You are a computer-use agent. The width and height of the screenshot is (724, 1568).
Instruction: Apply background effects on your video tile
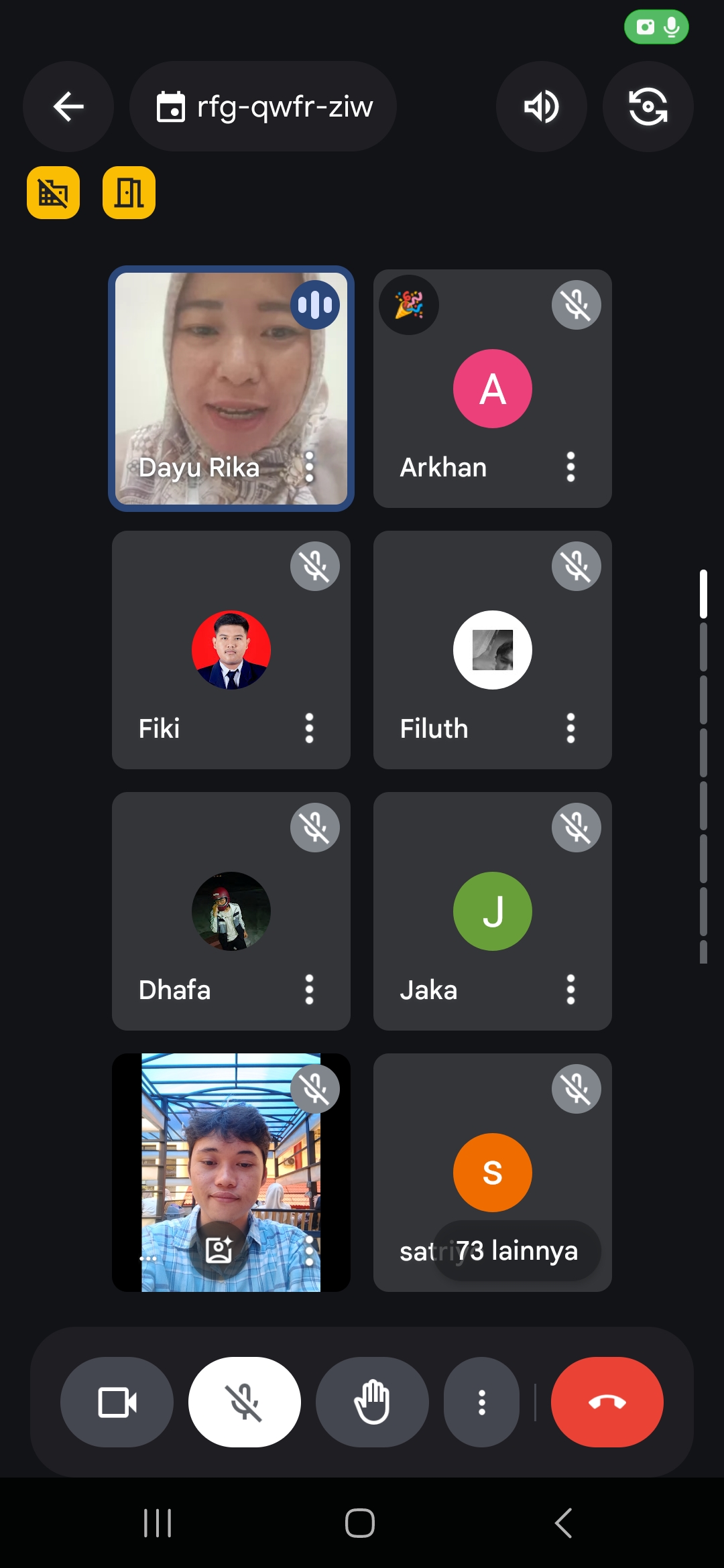coord(219,1250)
